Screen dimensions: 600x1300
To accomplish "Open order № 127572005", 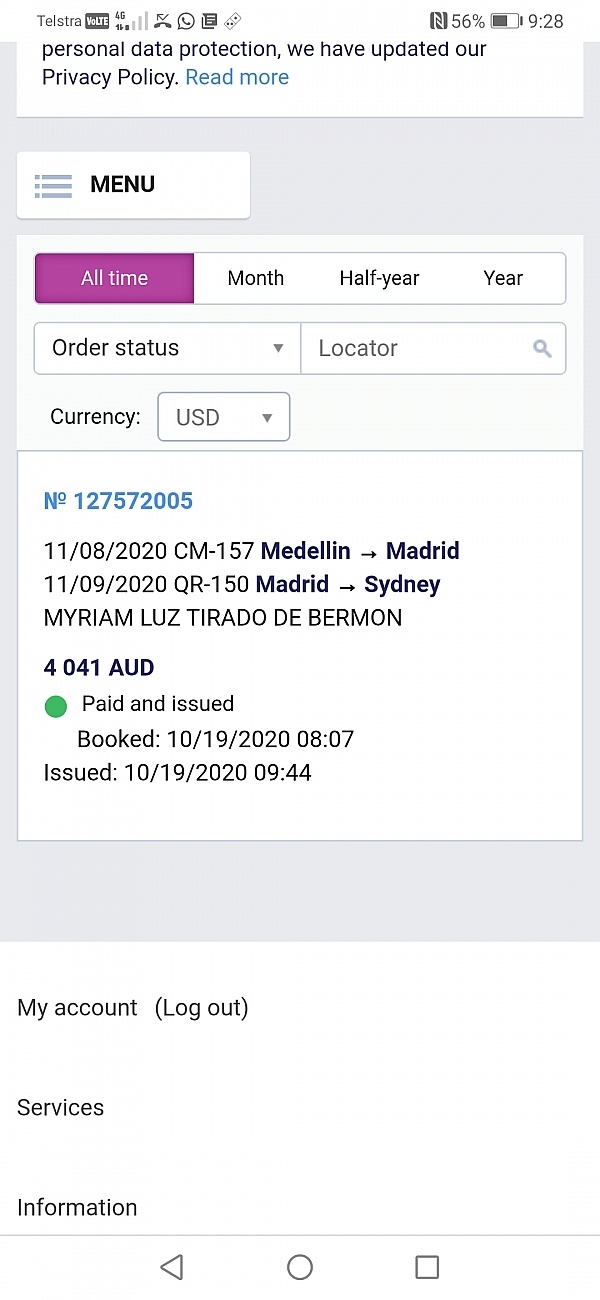I will pyautogui.click(x=118, y=501).
